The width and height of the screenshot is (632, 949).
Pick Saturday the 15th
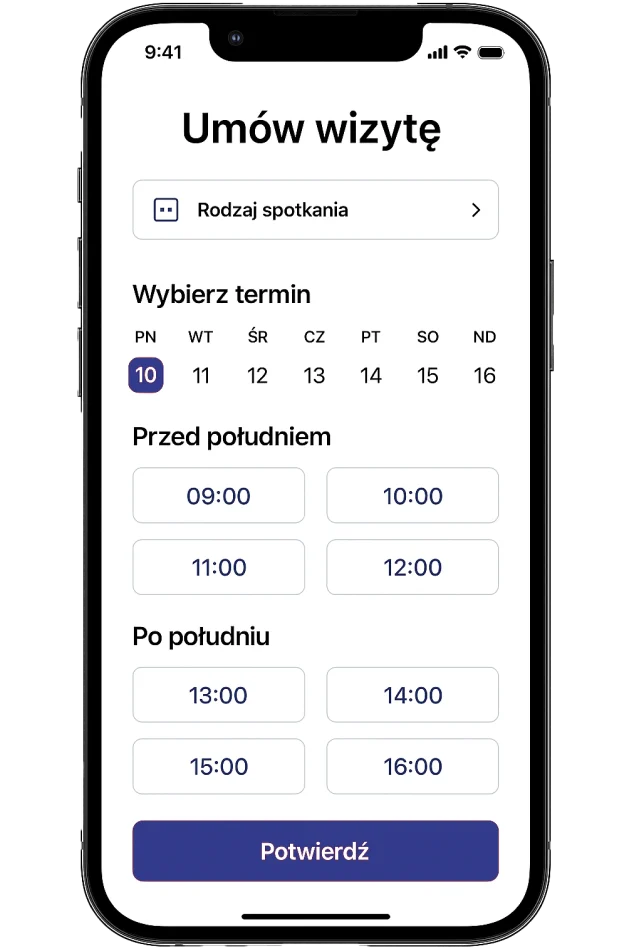coord(428,376)
